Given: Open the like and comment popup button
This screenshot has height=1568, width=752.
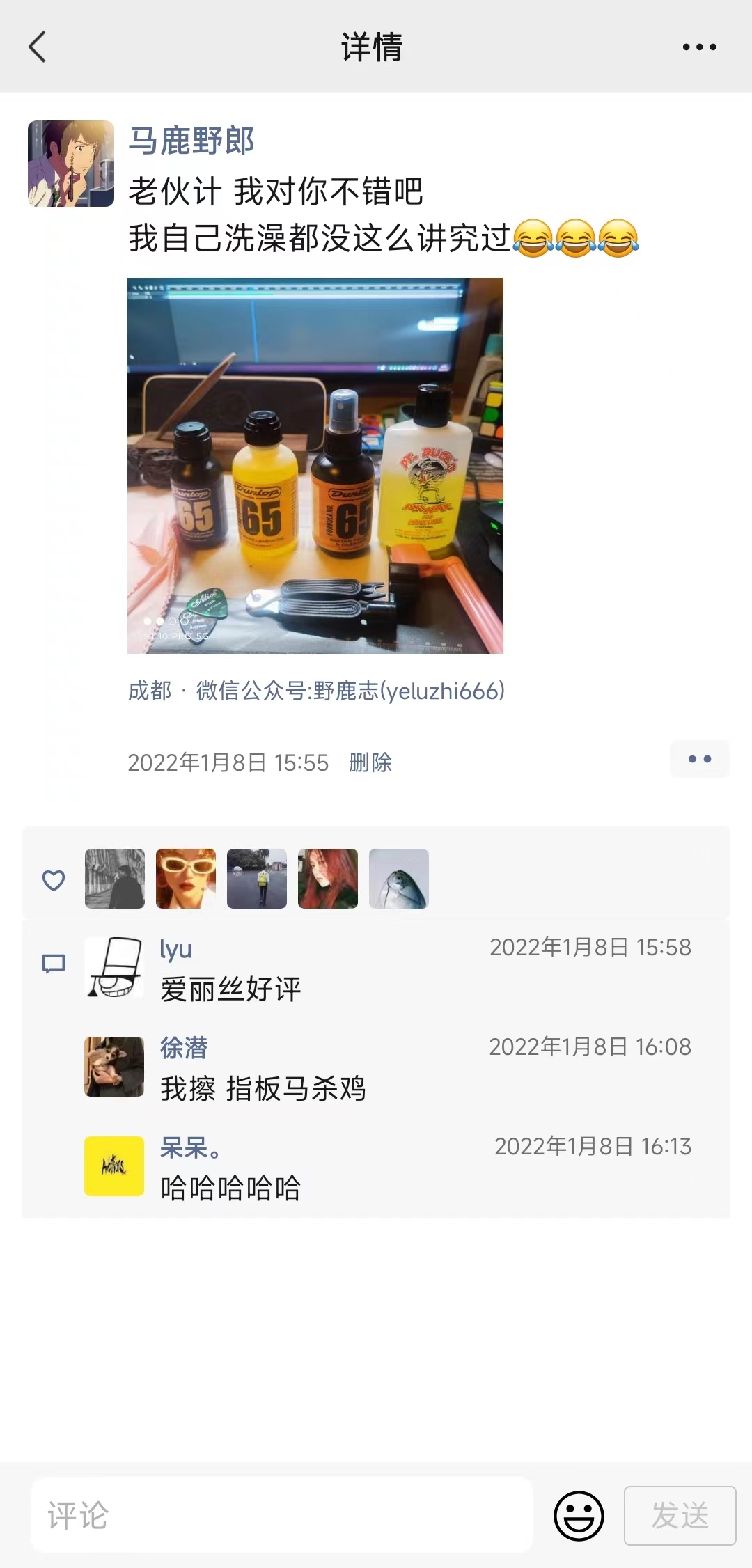Looking at the screenshot, I should [x=699, y=759].
